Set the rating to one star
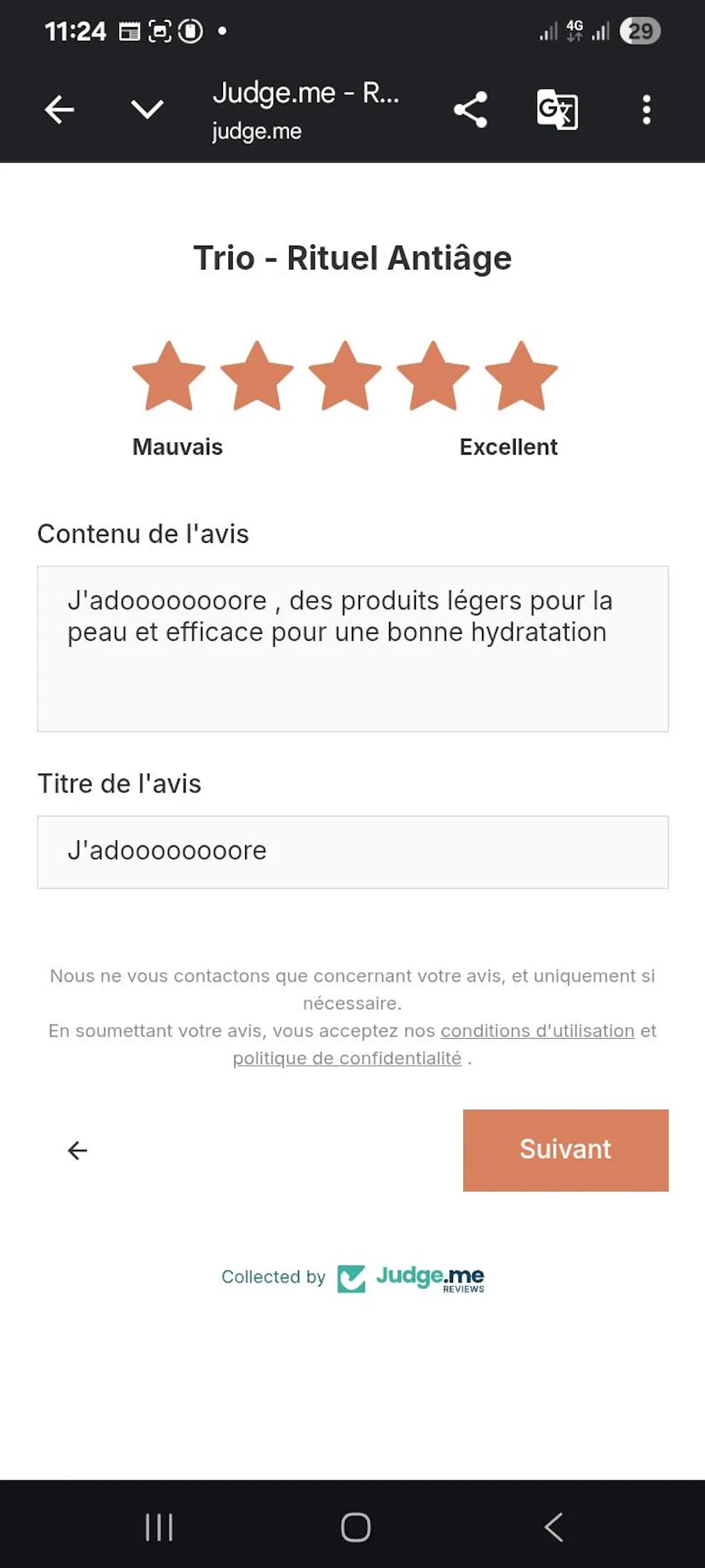 pyautogui.click(x=169, y=376)
